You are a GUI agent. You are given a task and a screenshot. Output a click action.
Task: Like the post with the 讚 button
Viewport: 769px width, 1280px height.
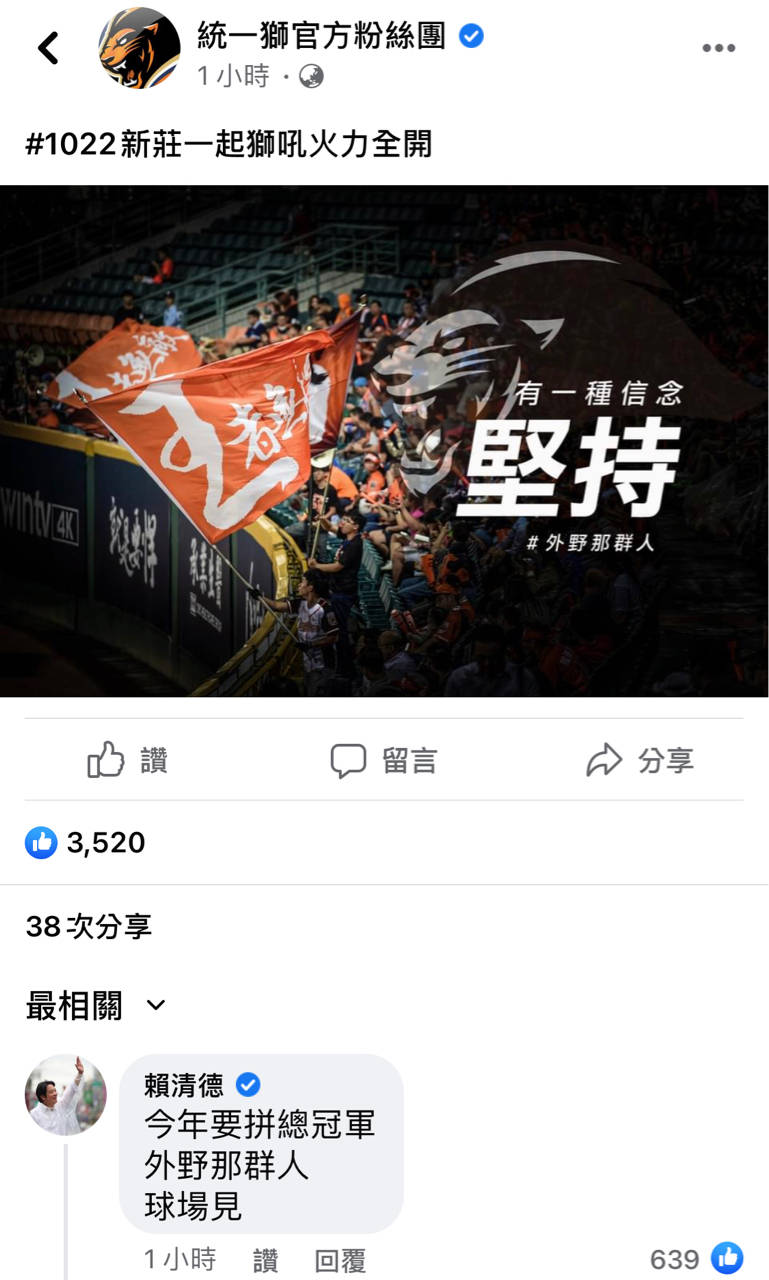tap(128, 761)
